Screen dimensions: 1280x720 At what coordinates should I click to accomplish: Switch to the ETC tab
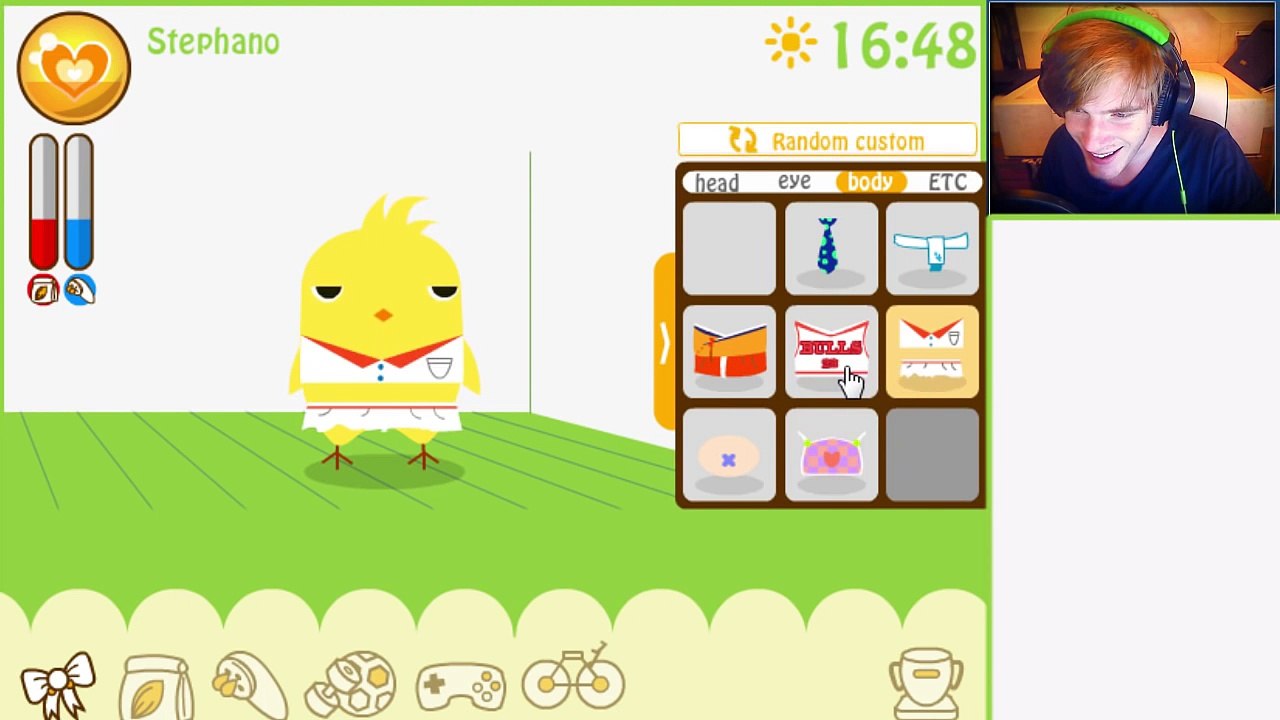[x=947, y=182]
